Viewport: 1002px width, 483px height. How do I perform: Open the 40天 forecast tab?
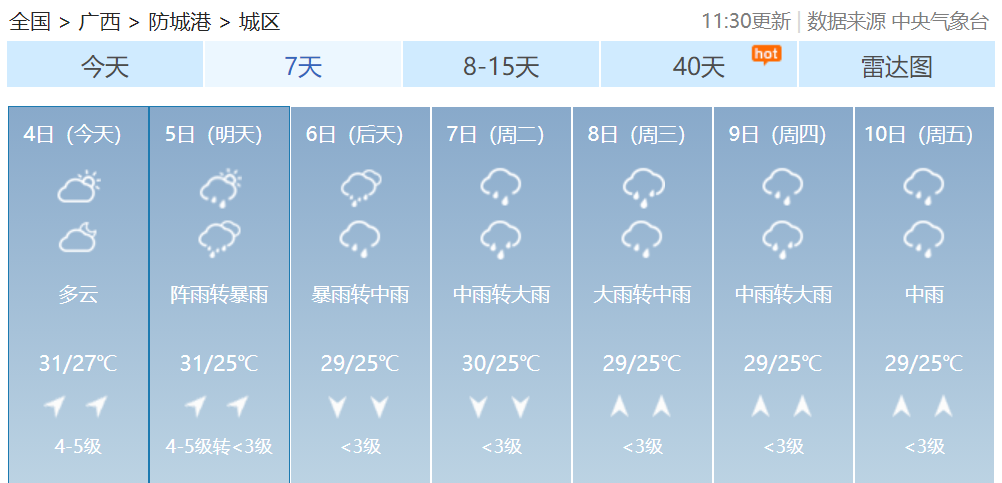[x=698, y=66]
